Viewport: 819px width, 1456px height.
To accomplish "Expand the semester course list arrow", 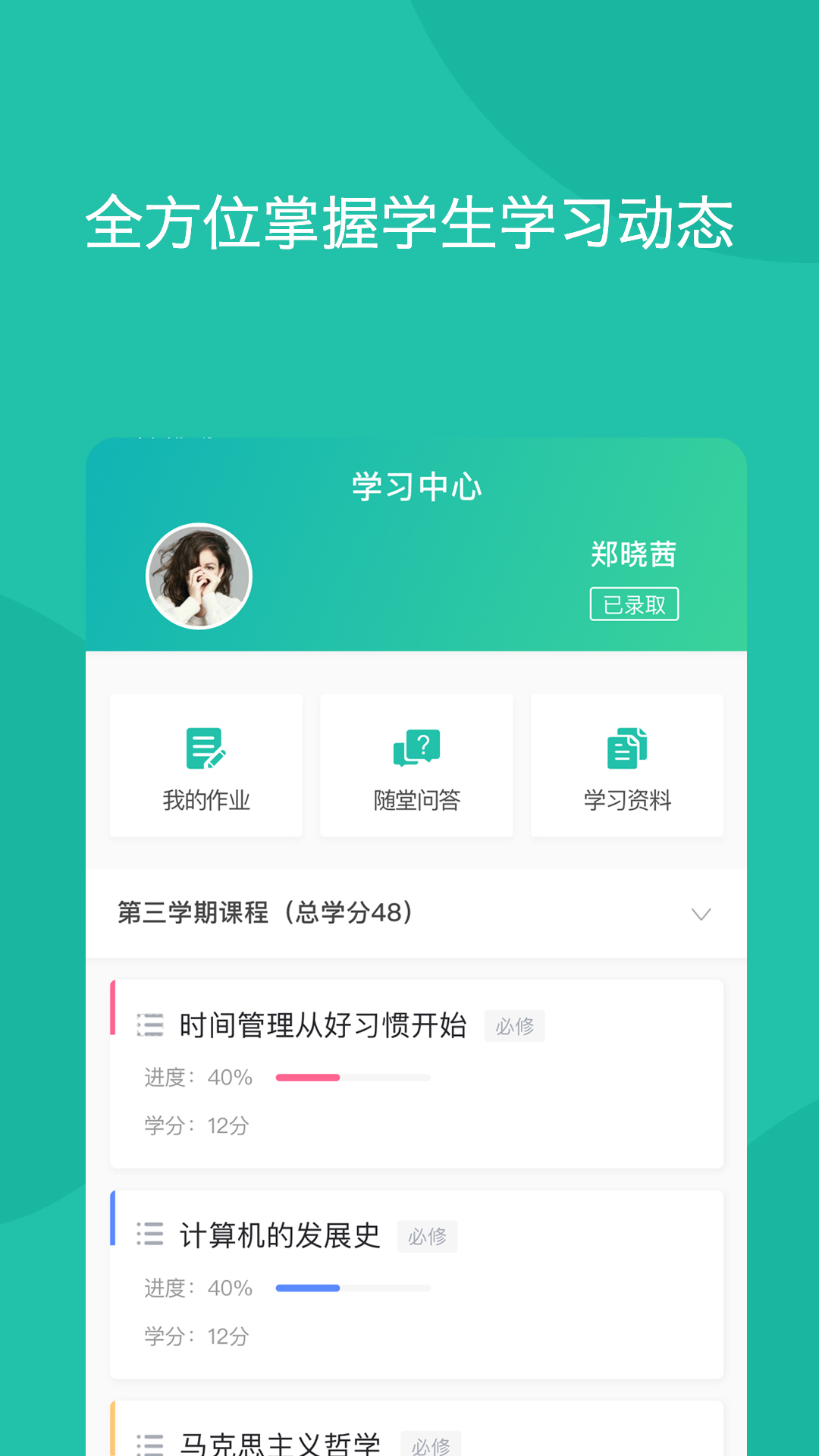I will pyautogui.click(x=701, y=913).
